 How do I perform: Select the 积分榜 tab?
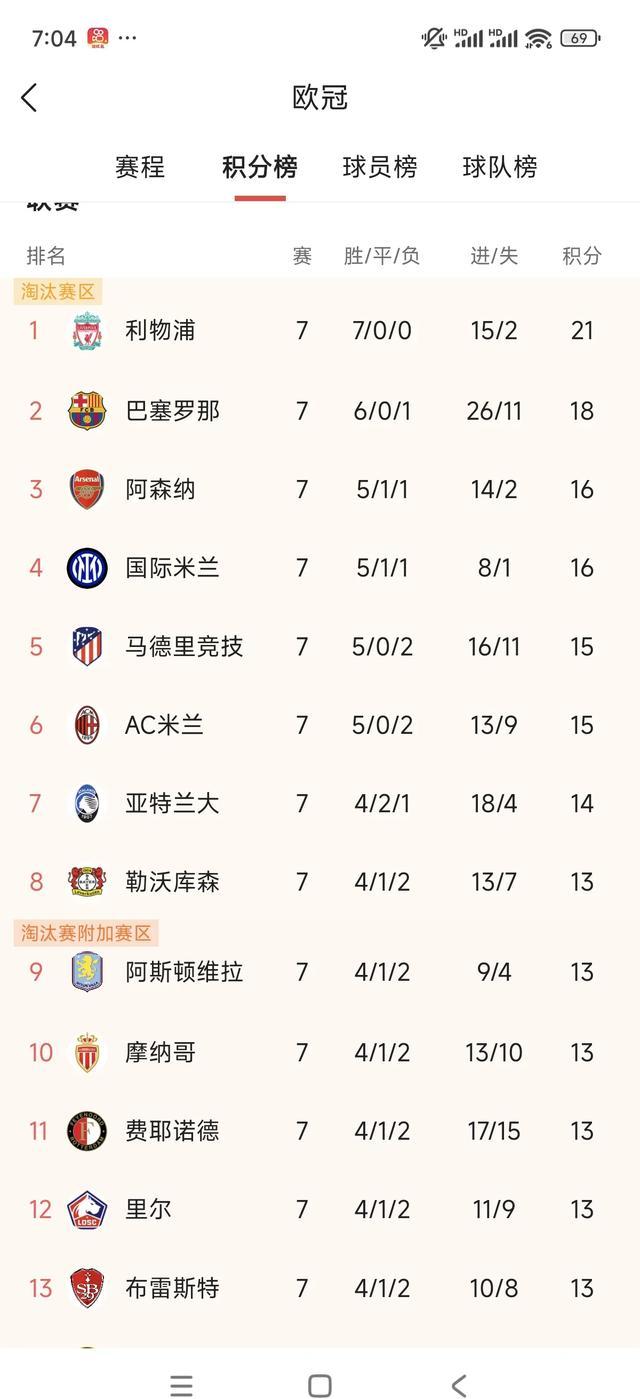[259, 167]
